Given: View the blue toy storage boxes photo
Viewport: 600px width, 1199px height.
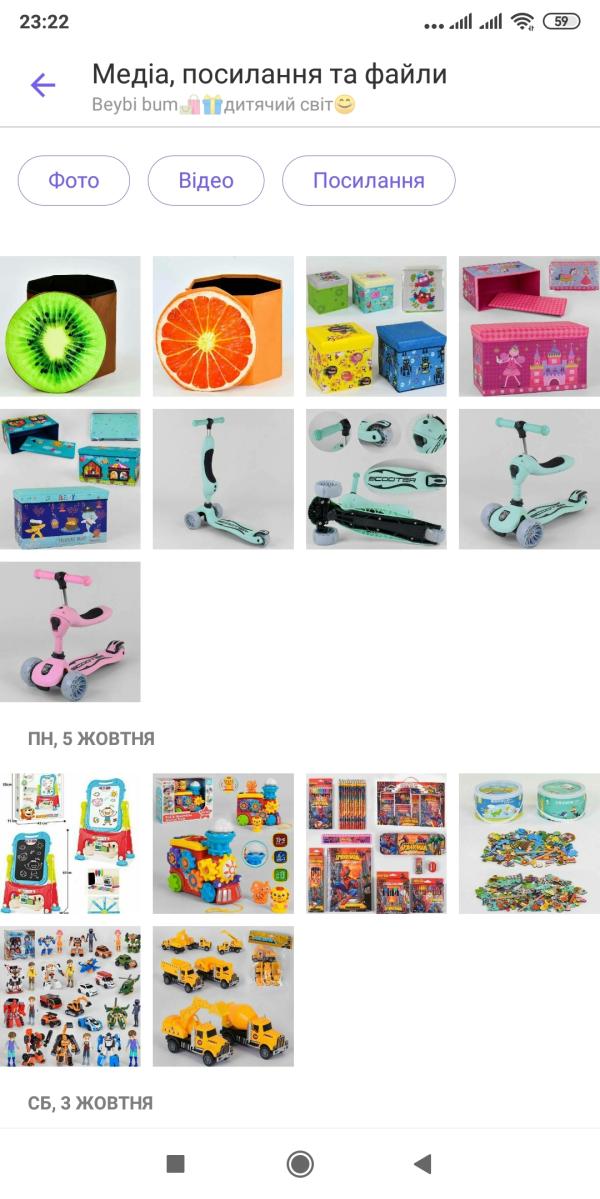Looking at the screenshot, I should tap(70, 479).
